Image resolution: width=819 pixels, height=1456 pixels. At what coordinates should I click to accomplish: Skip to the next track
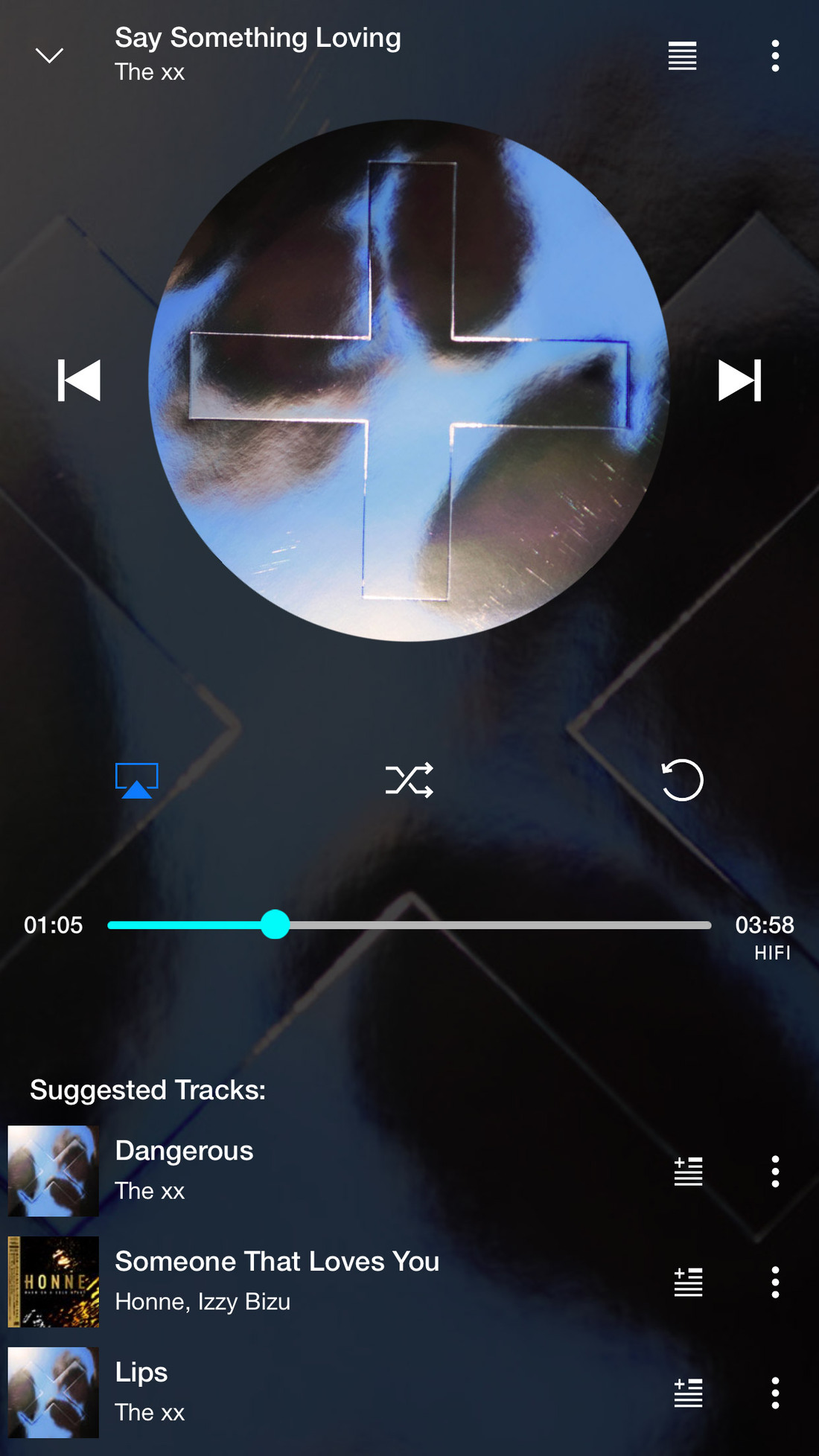pyautogui.click(x=739, y=380)
